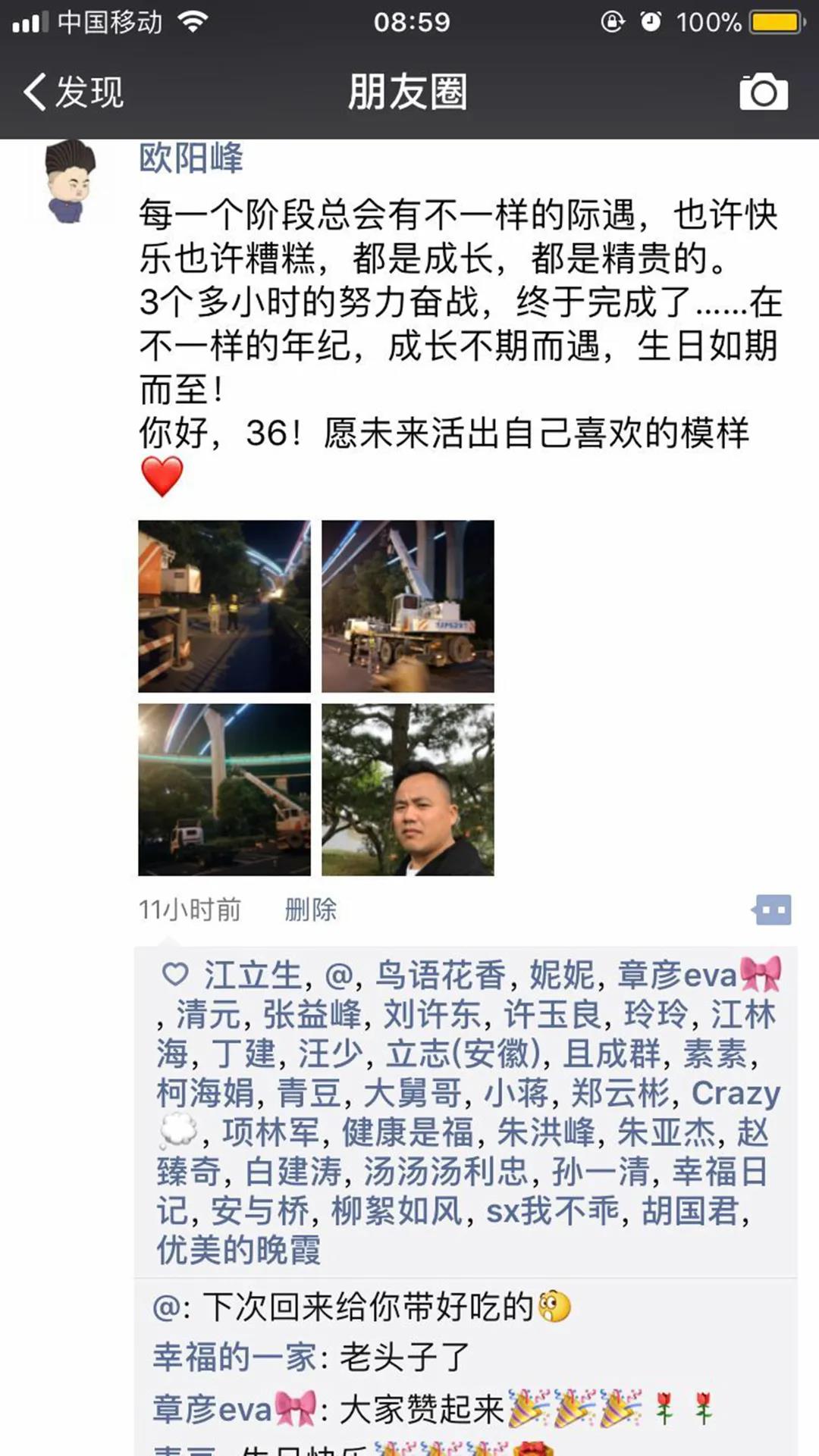Open 张益峰's profile from likes list
Viewport: 819px width, 1456px height.
click(x=312, y=1014)
